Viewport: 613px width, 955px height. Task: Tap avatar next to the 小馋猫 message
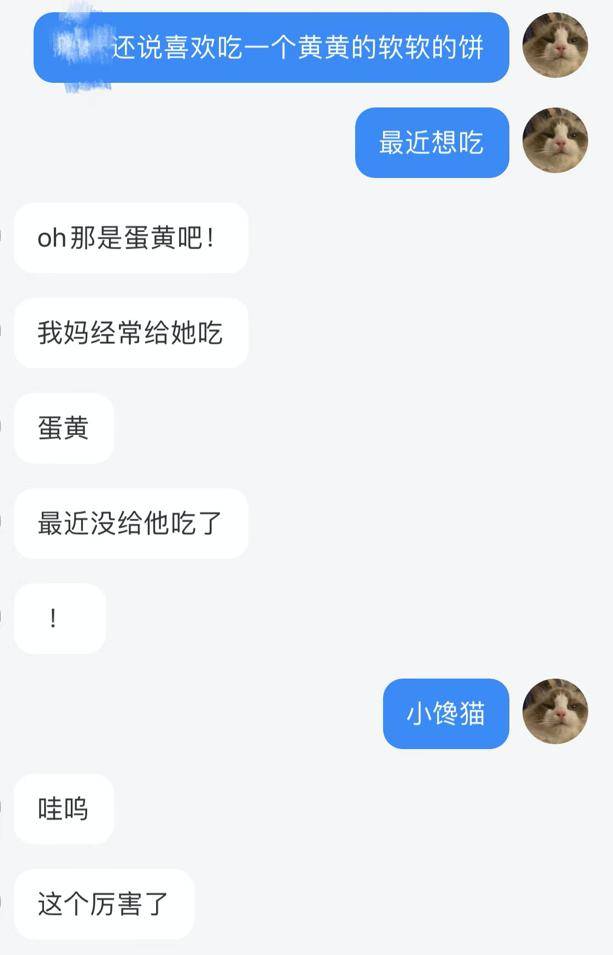point(555,712)
